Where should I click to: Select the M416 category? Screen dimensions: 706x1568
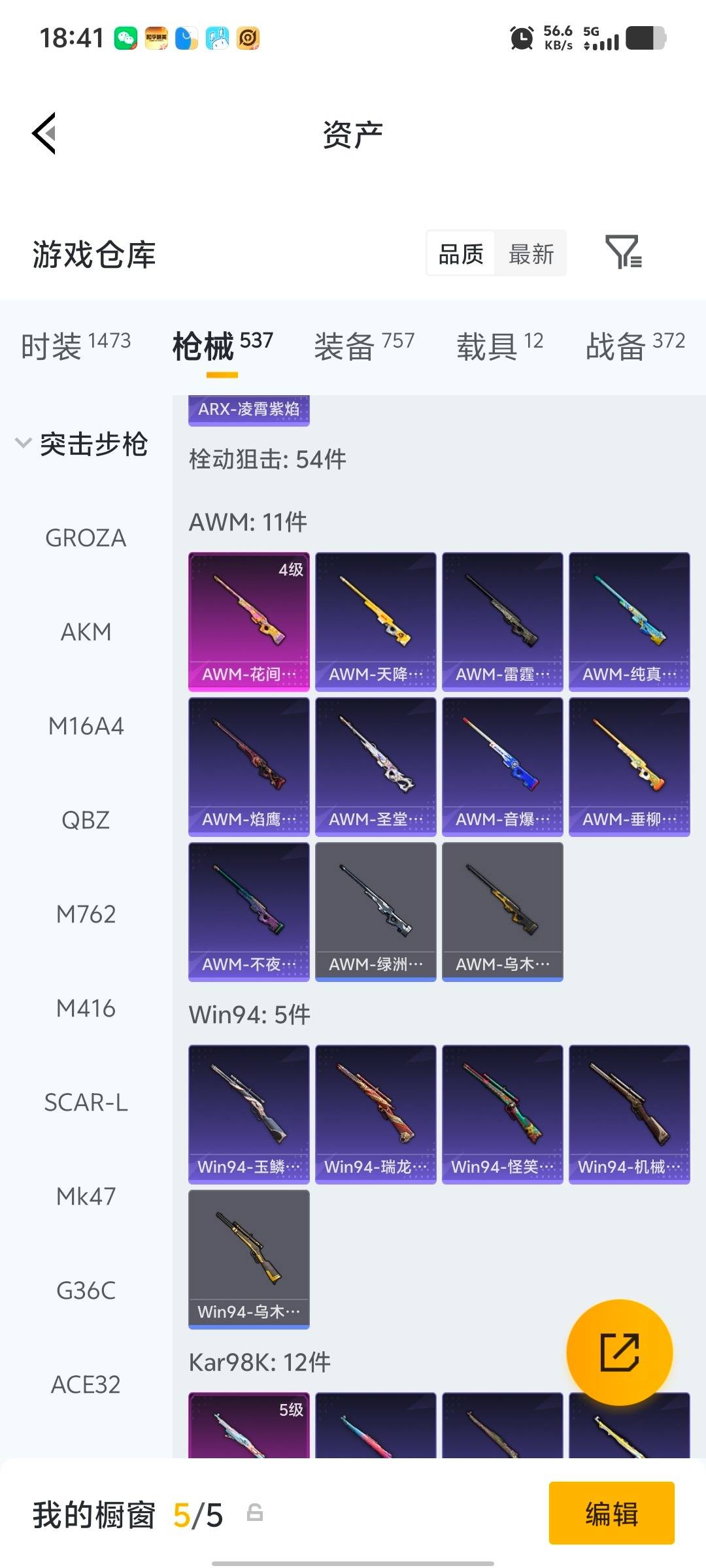point(86,1009)
